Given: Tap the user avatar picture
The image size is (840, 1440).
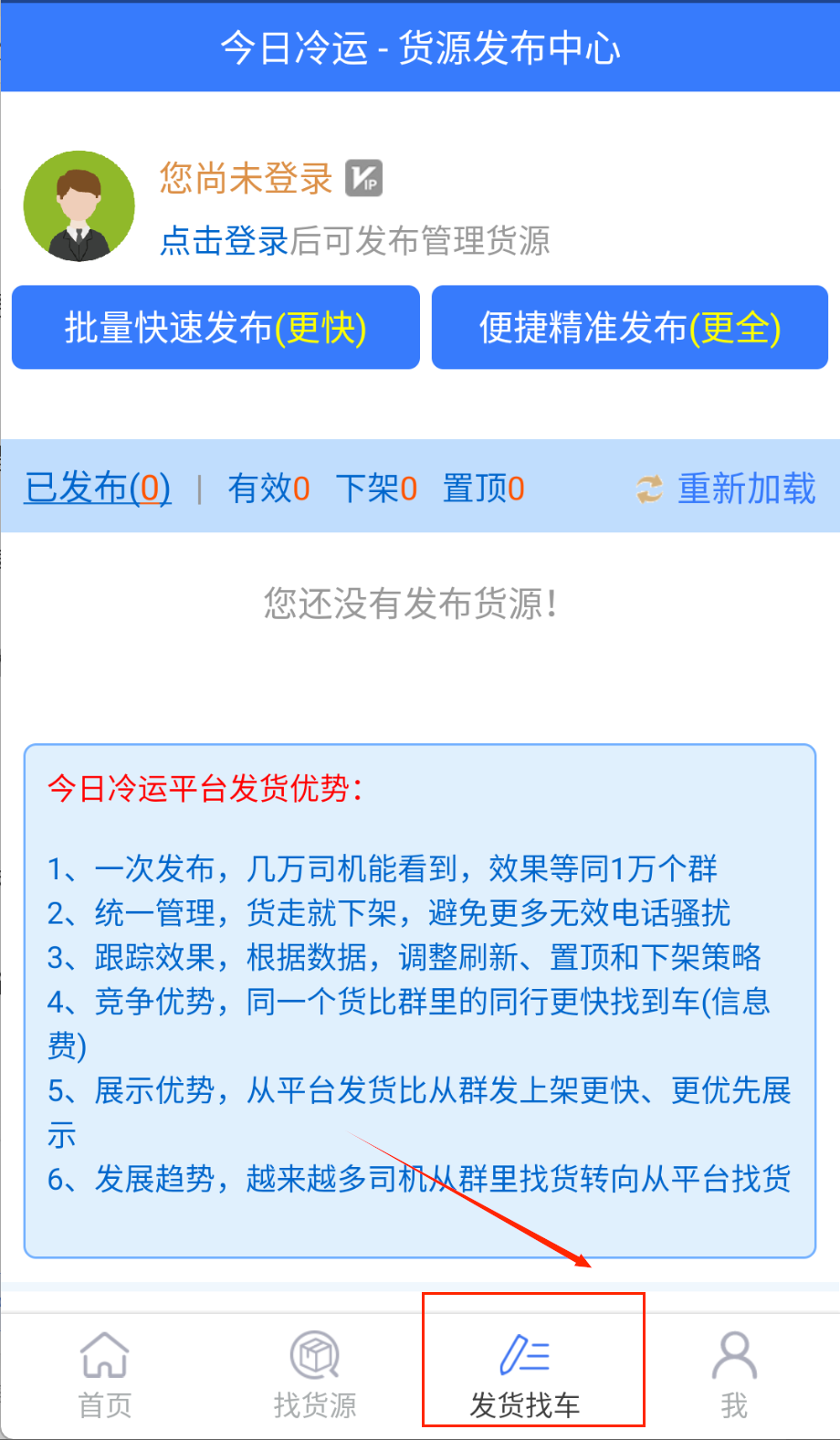Looking at the screenshot, I should click(79, 206).
